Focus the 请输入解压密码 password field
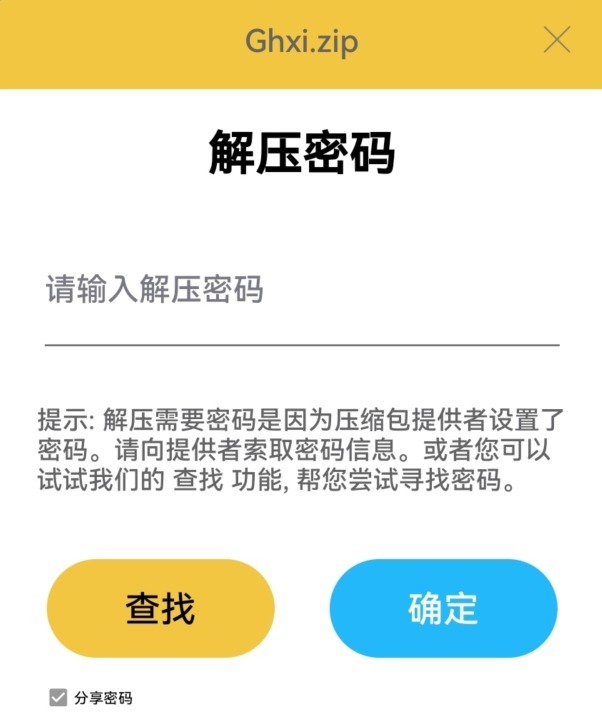This screenshot has height=724, width=602. point(300,292)
